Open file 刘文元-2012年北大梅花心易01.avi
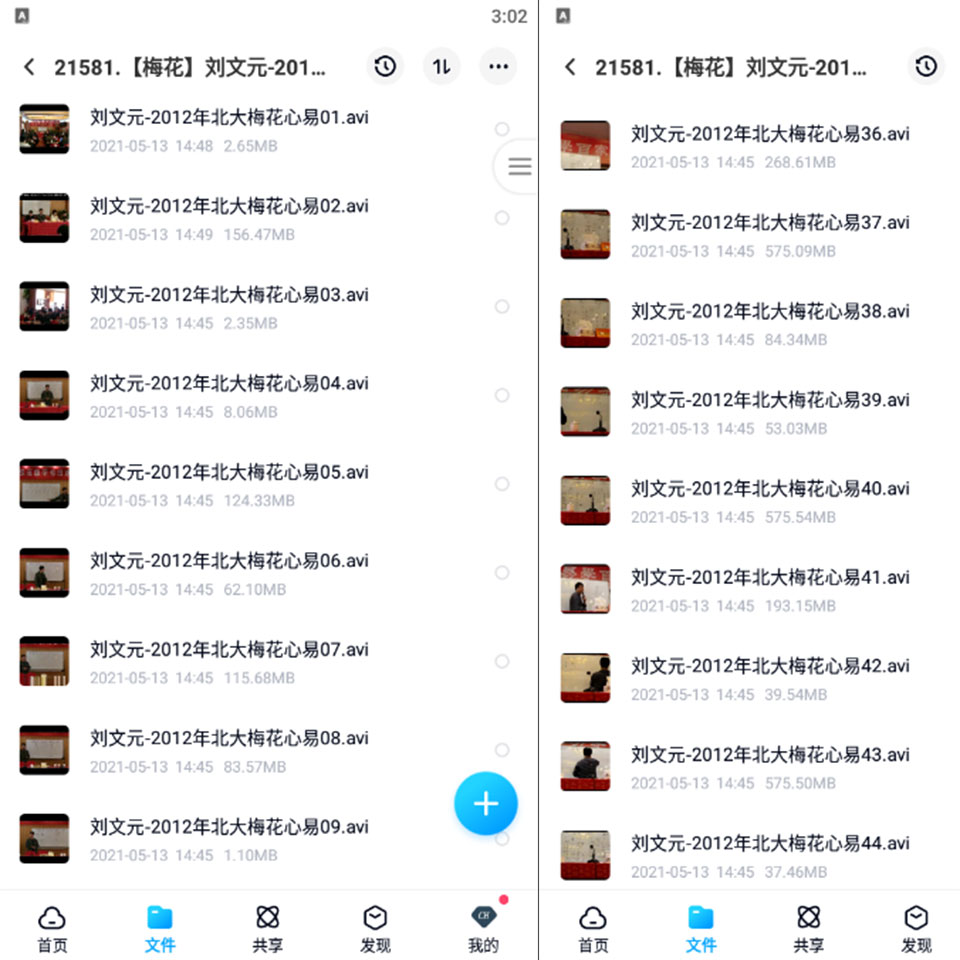Image resolution: width=960 pixels, height=960 pixels. point(229,118)
